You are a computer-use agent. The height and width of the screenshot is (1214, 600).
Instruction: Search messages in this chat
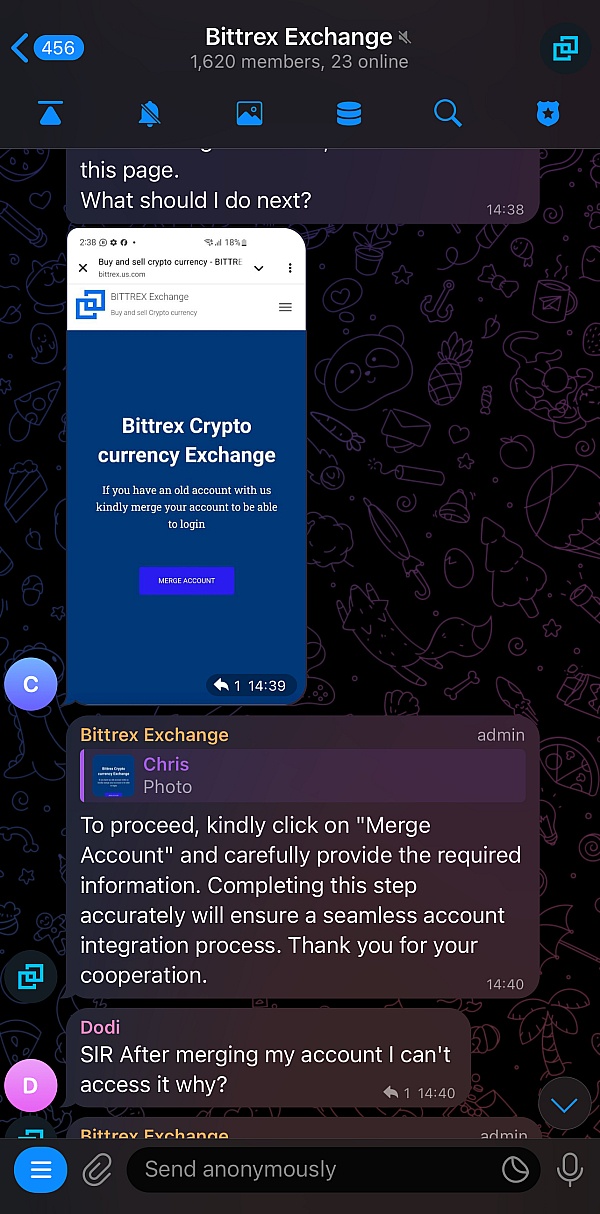click(x=448, y=114)
